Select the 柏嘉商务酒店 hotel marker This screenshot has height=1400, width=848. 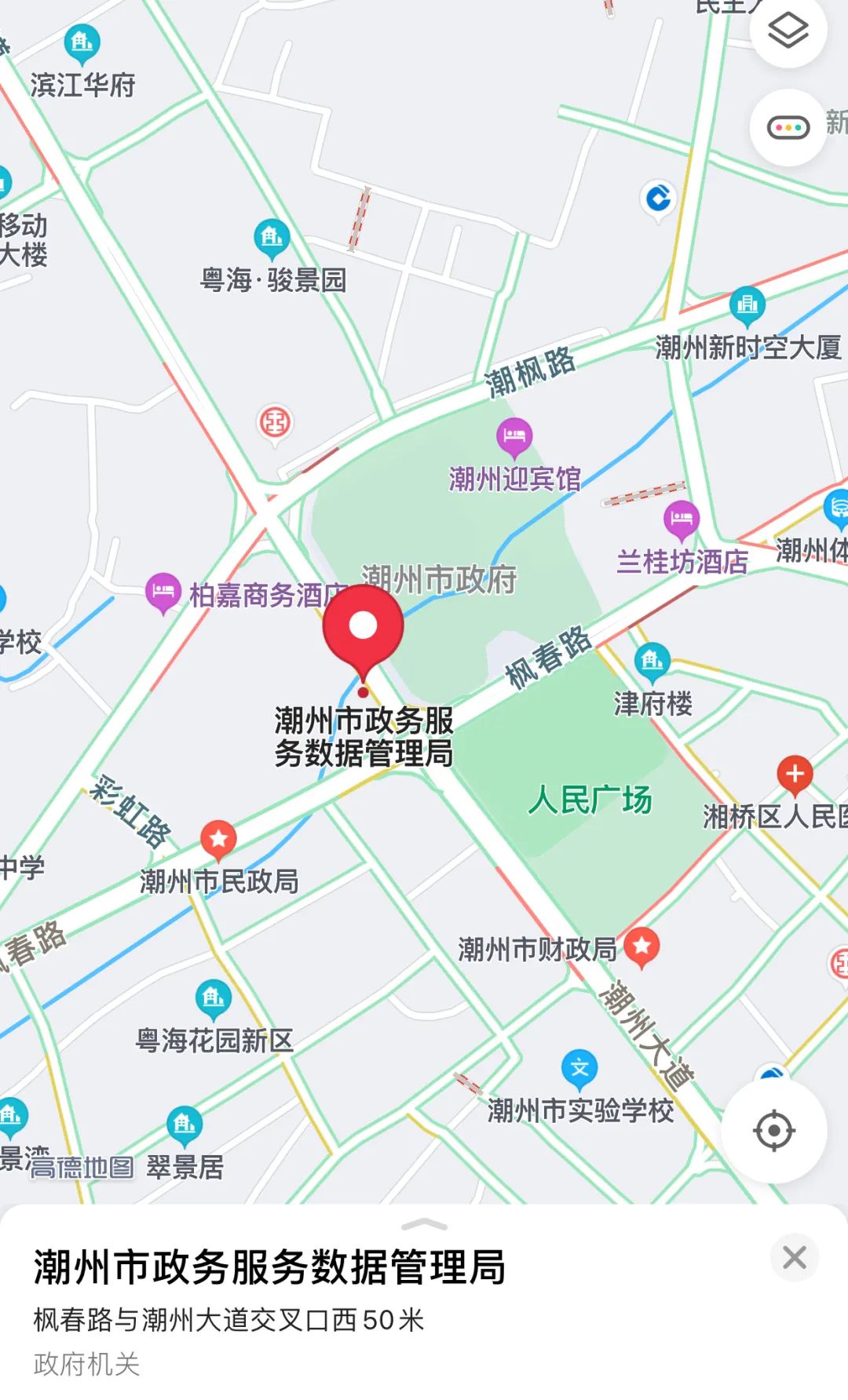pos(163,592)
